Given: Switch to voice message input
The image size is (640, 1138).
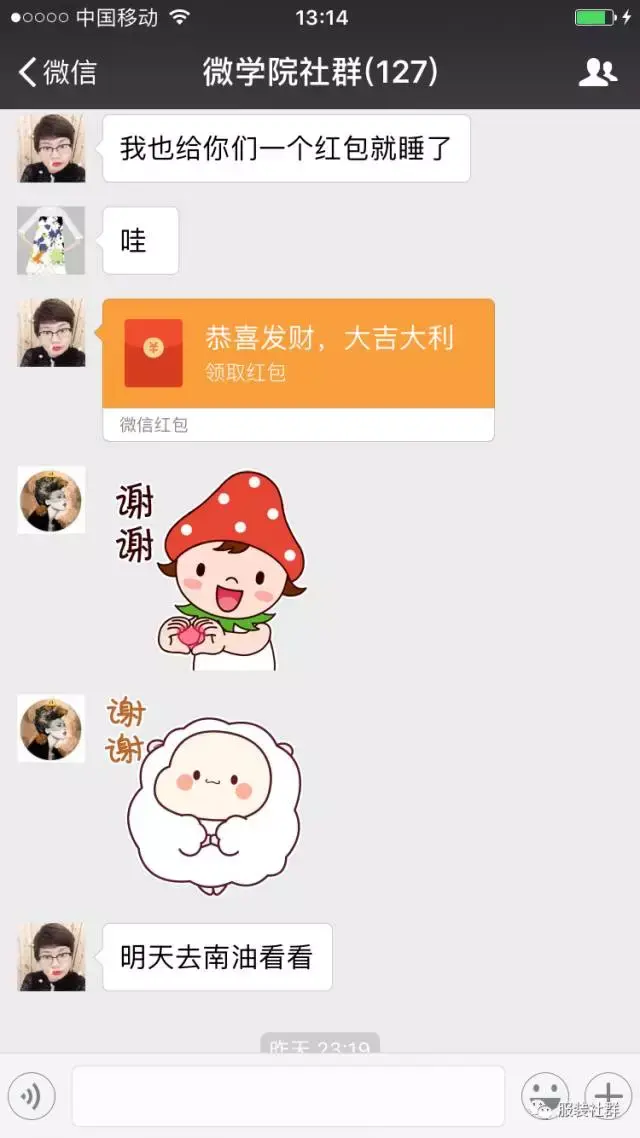Looking at the screenshot, I should point(31,1096).
